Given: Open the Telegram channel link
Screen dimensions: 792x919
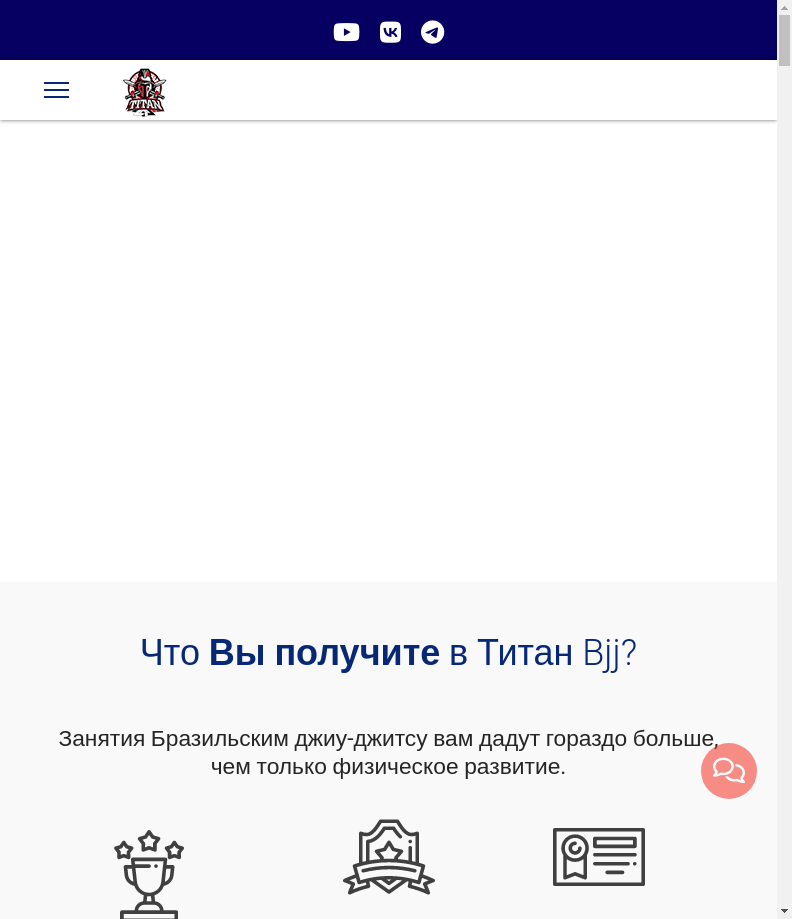Looking at the screenshot, I should [432, 32].
